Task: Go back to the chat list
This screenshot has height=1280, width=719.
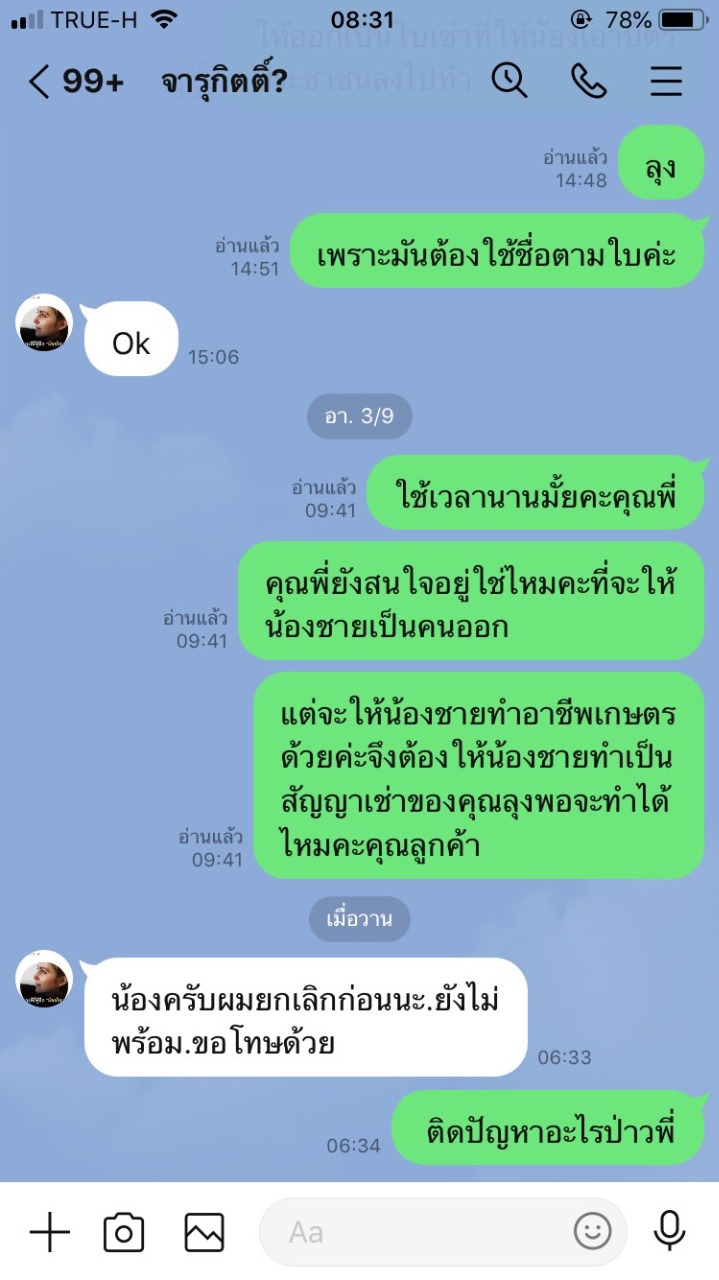Action: (x=40, y=82)
